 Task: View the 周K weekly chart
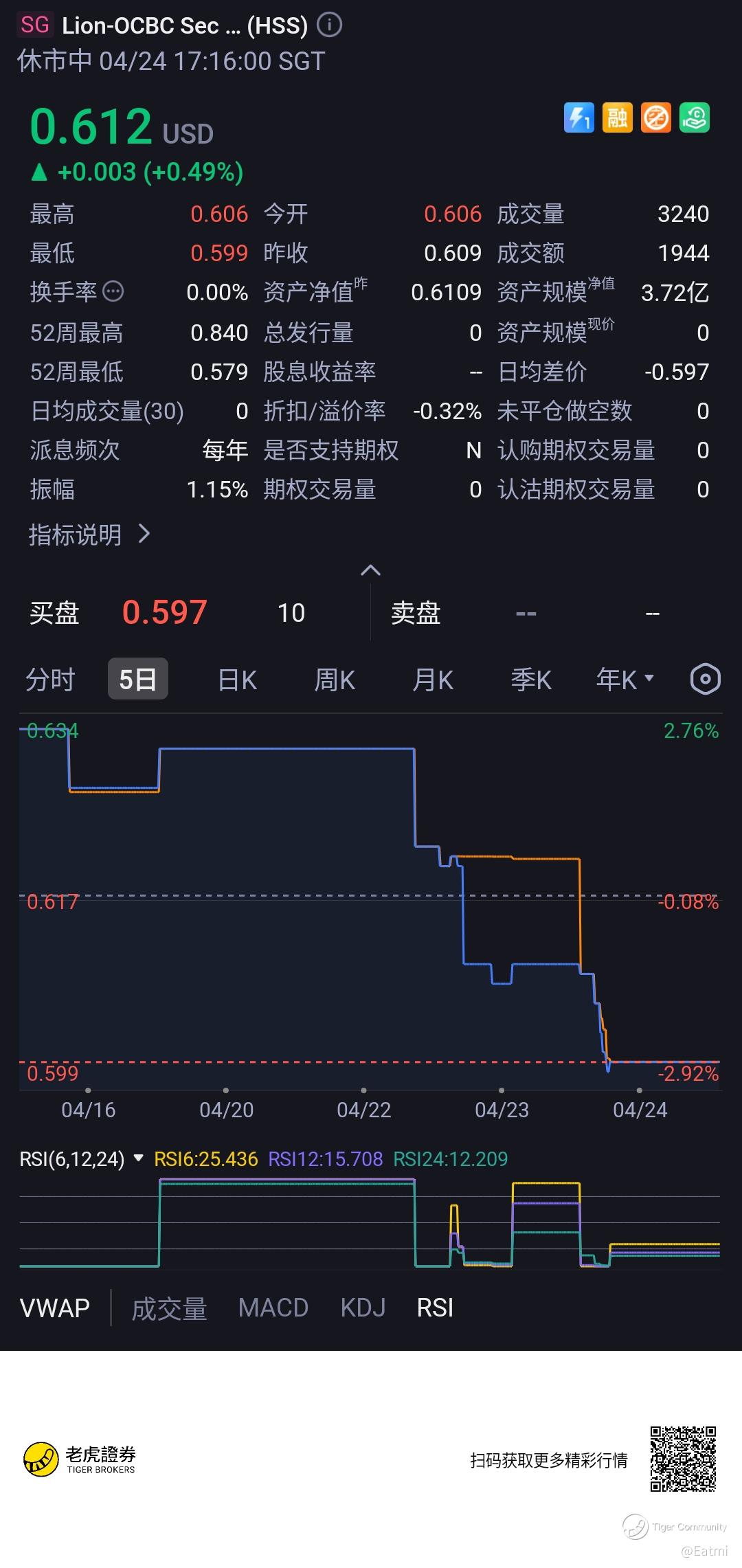click(x=335, y=680)
